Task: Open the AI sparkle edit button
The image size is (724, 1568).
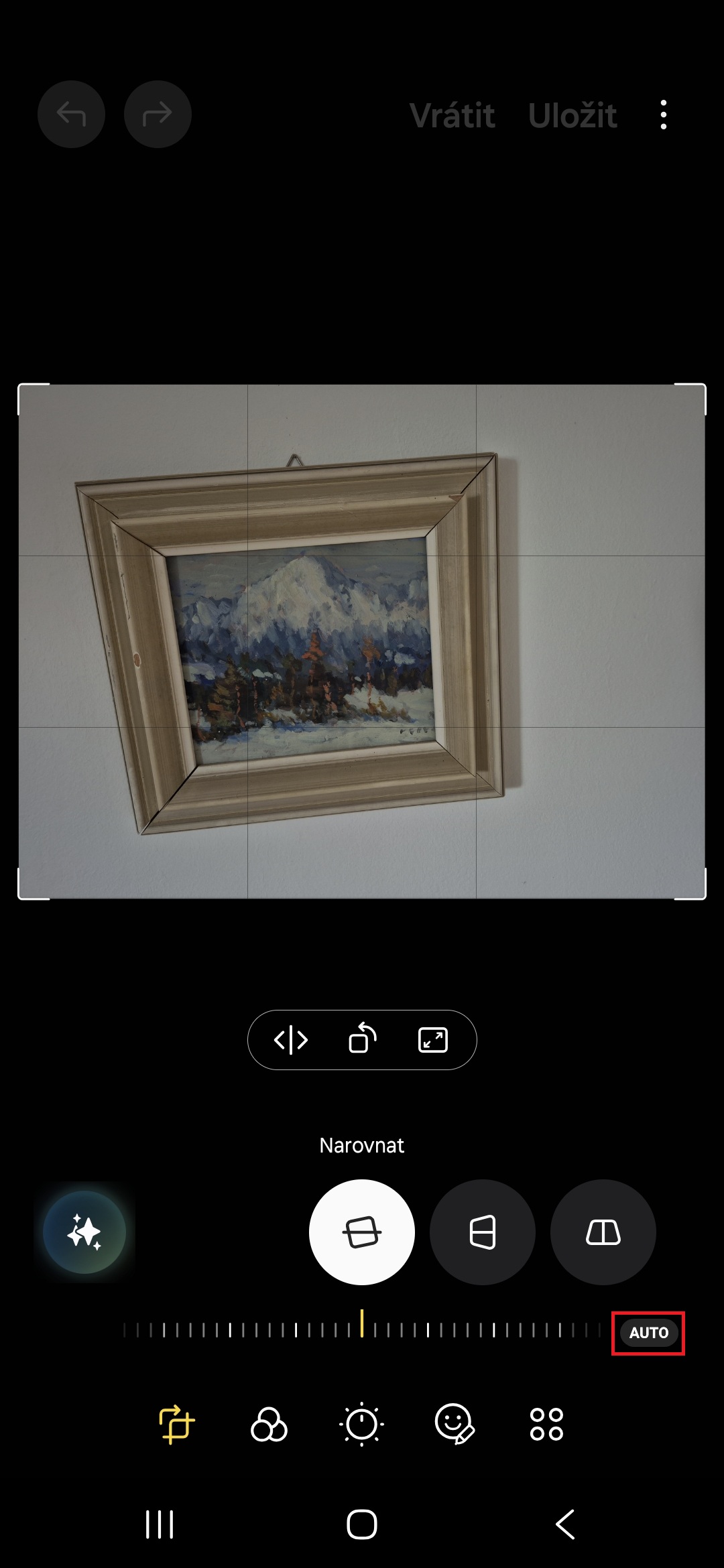Action: click(x=84, y=1232)
